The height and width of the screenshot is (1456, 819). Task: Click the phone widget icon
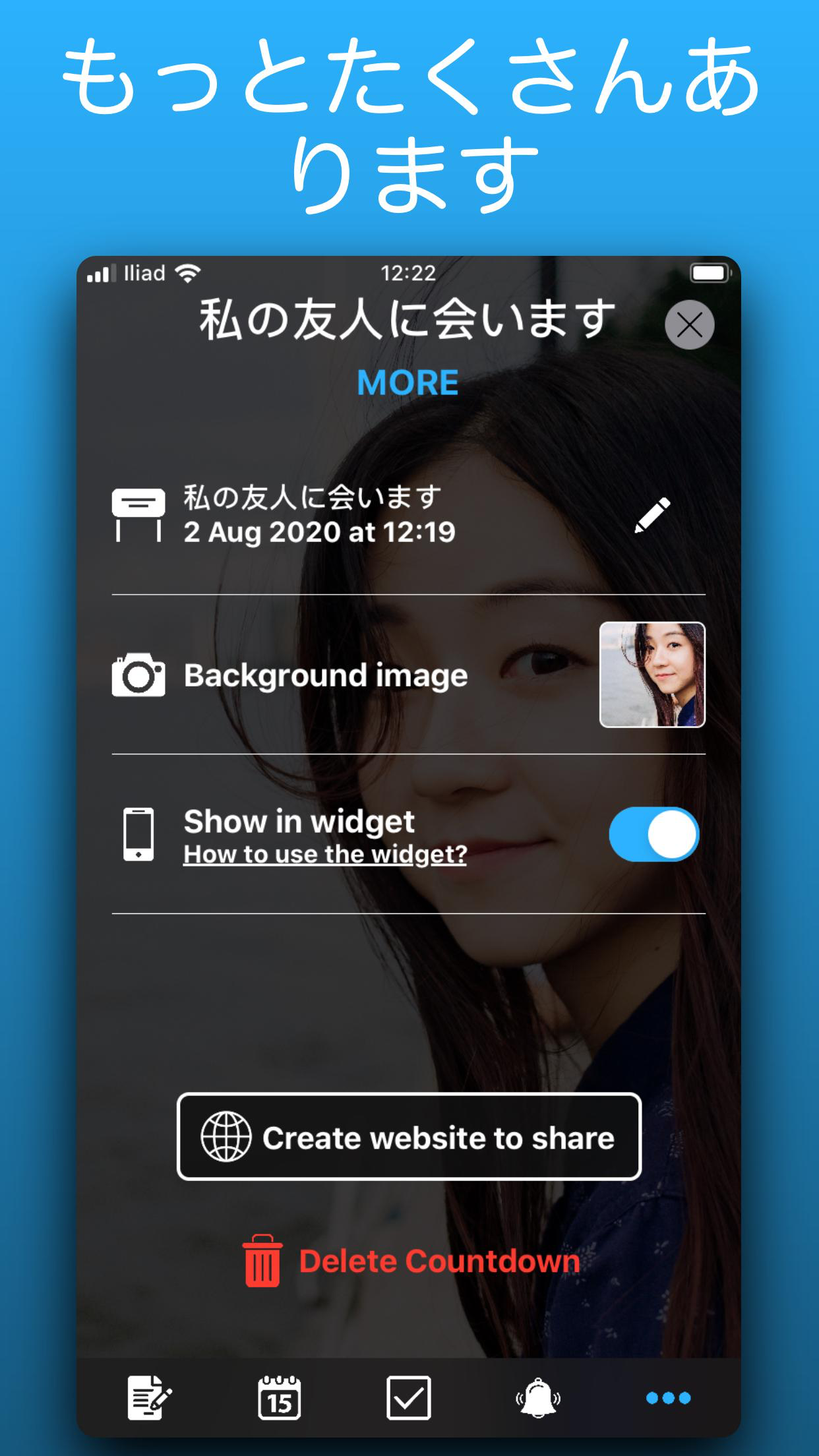tap(138, 834)
